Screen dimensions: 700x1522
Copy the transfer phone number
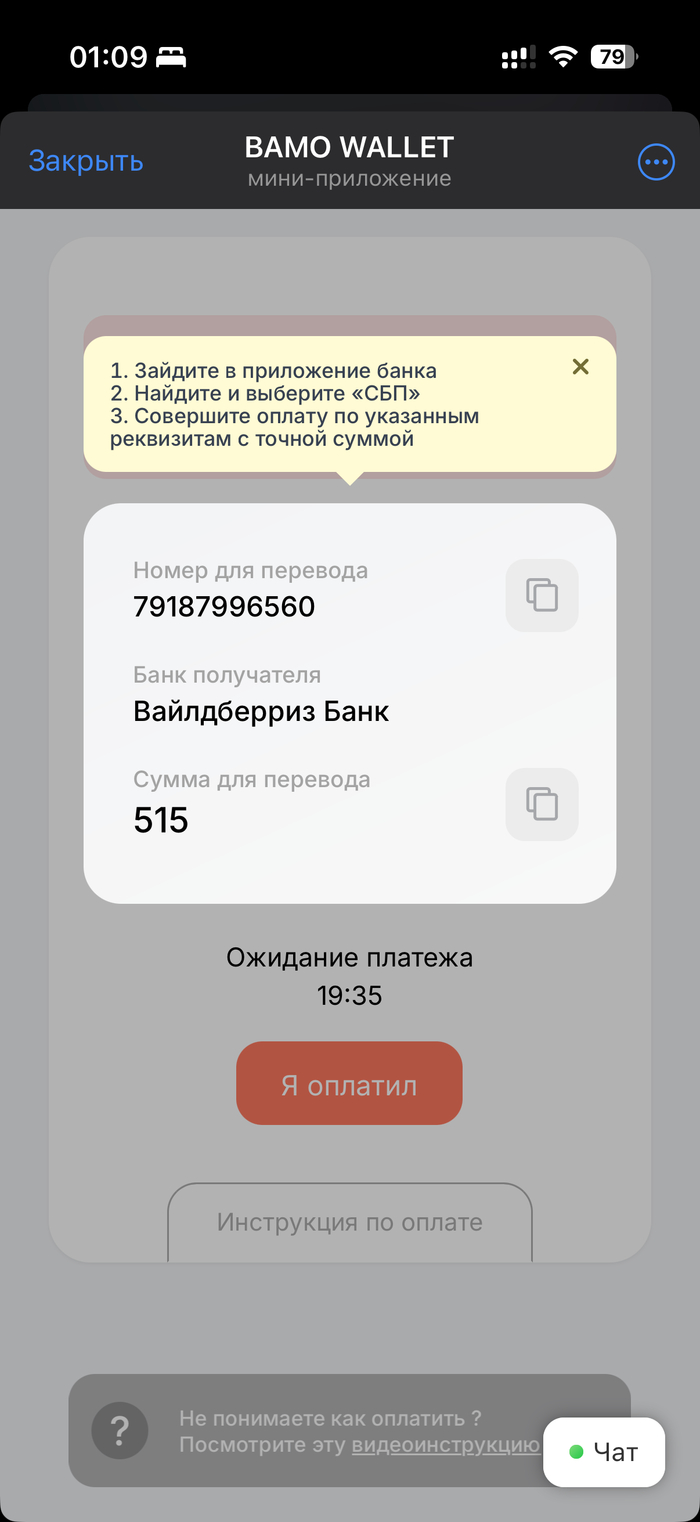542,595
